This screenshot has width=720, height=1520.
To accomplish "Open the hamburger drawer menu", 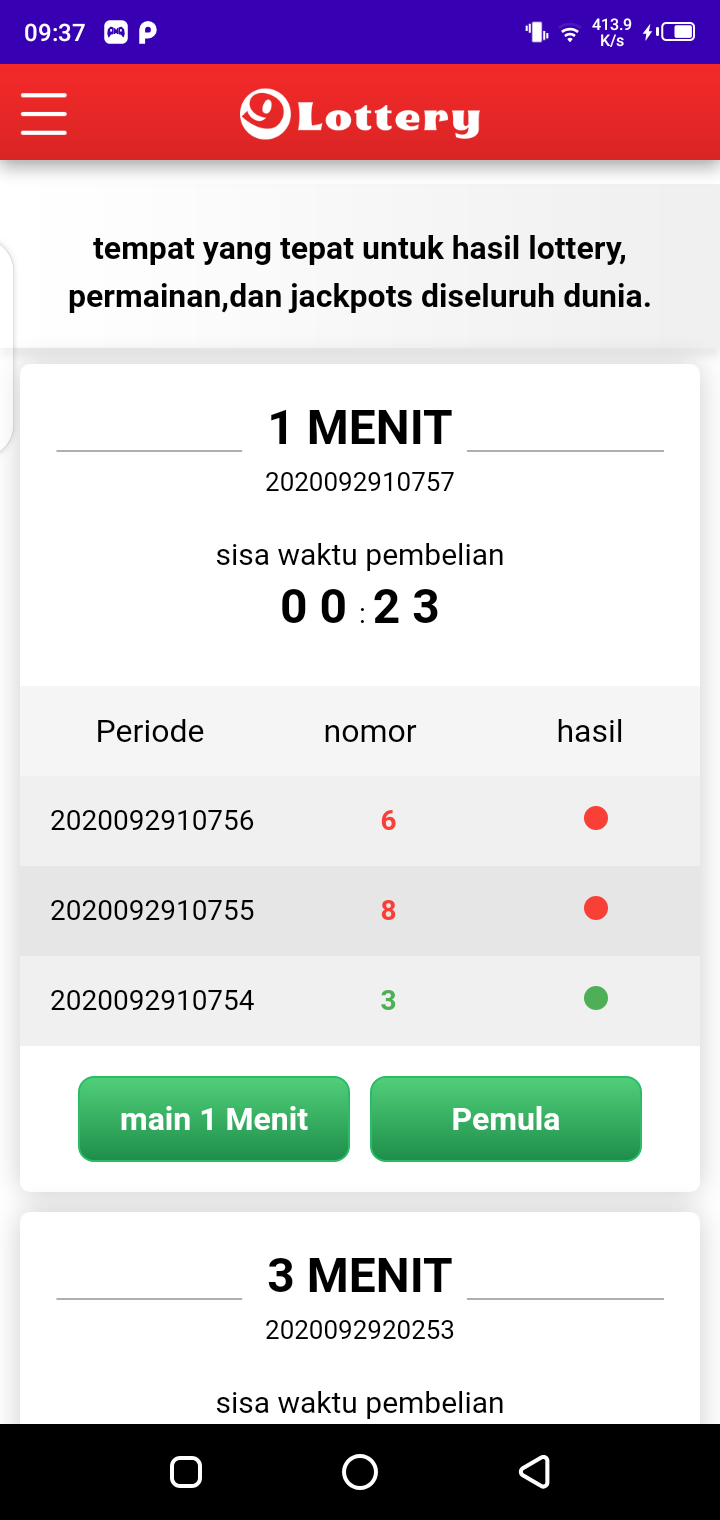I will tap(44, 113).
